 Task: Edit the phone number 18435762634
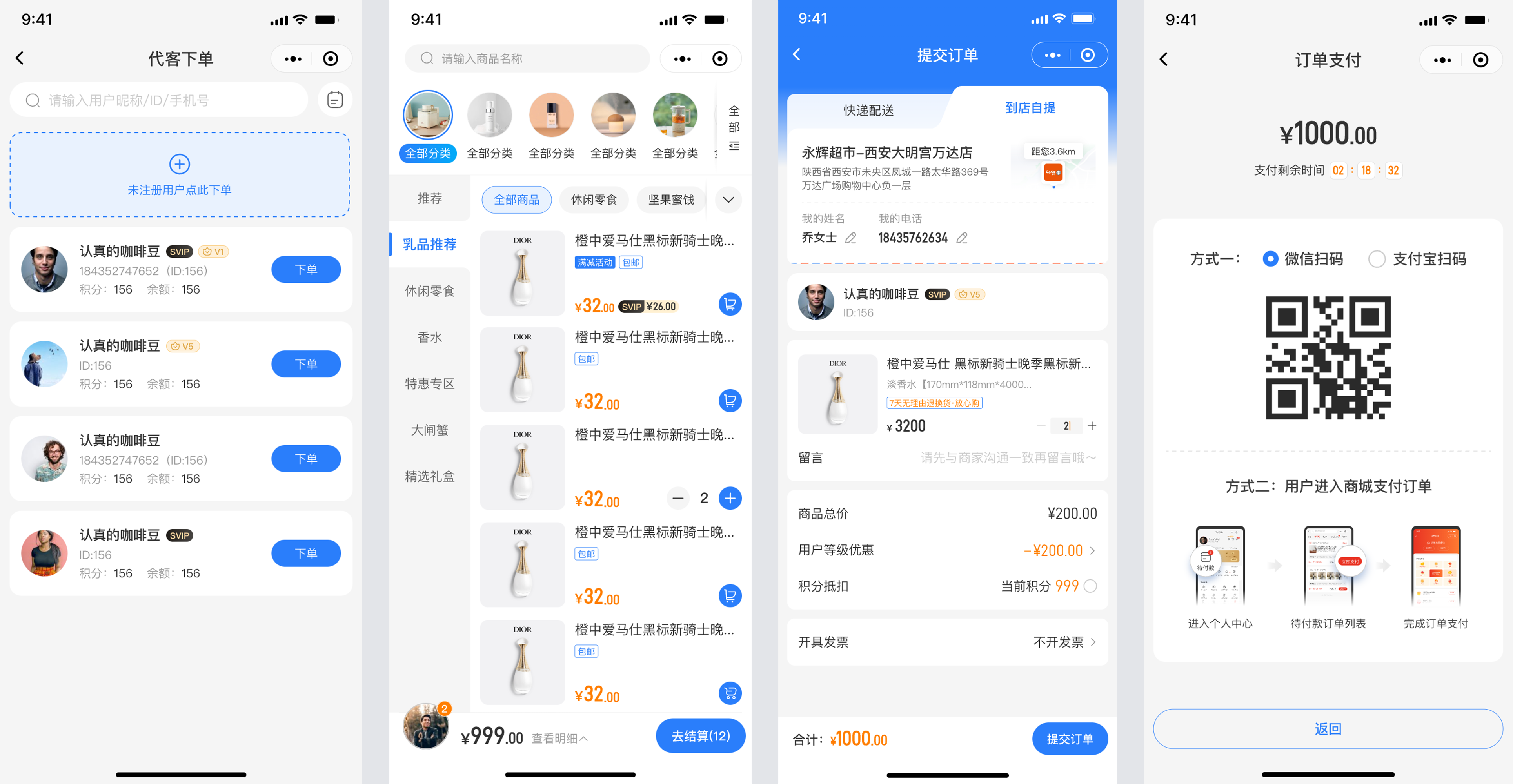(961, 238)
